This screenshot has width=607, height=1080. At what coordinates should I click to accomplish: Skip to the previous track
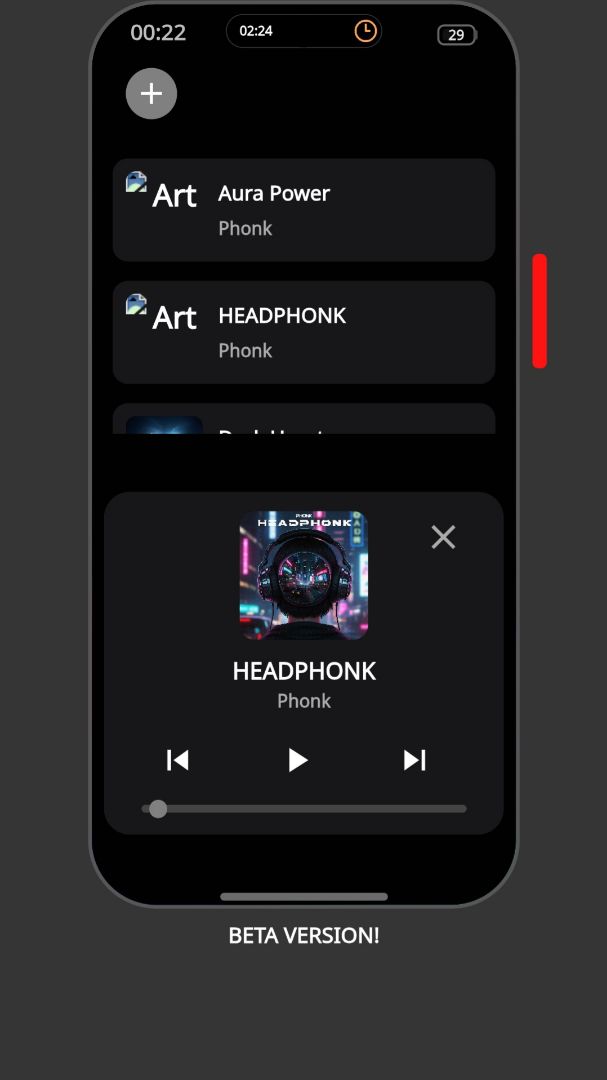coord(178,760)
